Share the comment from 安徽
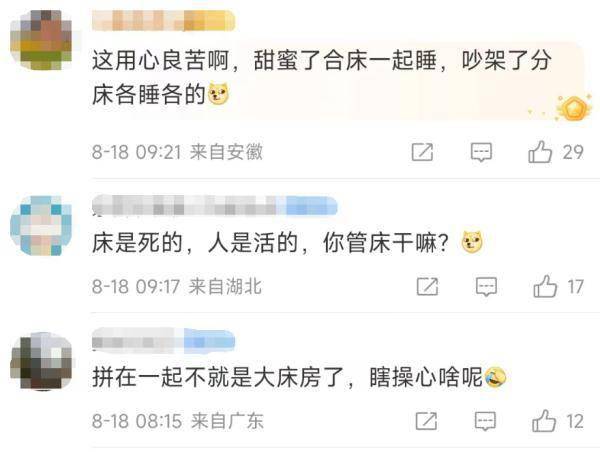Viewport: 600px width, 452px height. [422, 152]
